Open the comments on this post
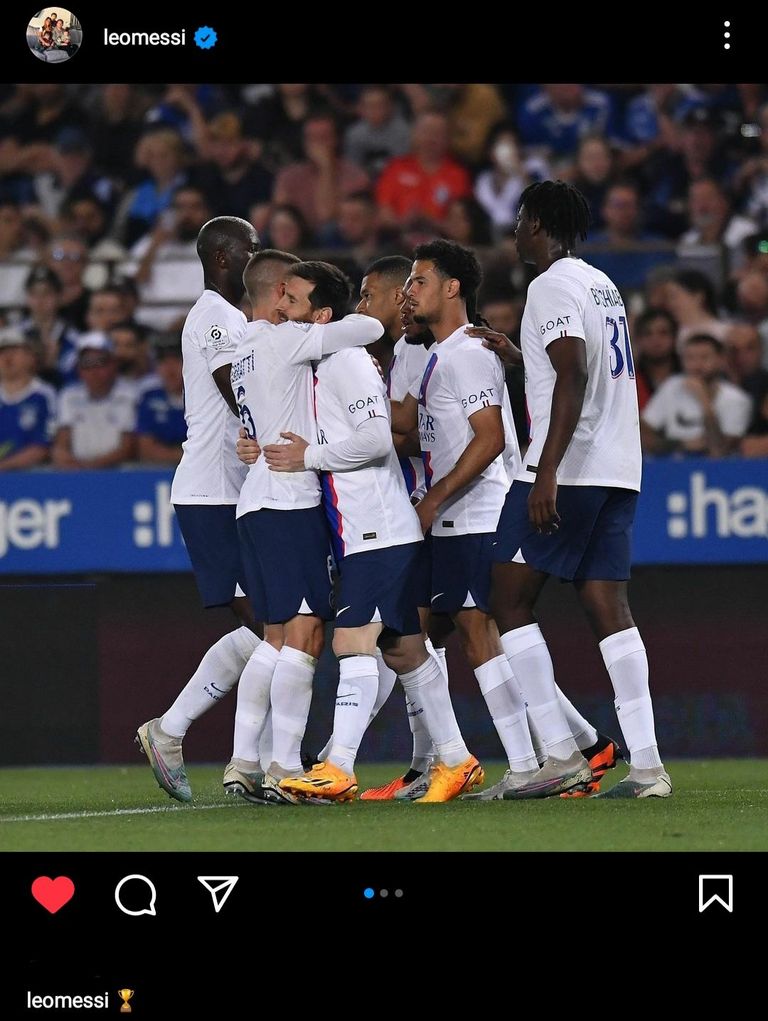Viewport: 768px width, 1021px height. point(135,894)
